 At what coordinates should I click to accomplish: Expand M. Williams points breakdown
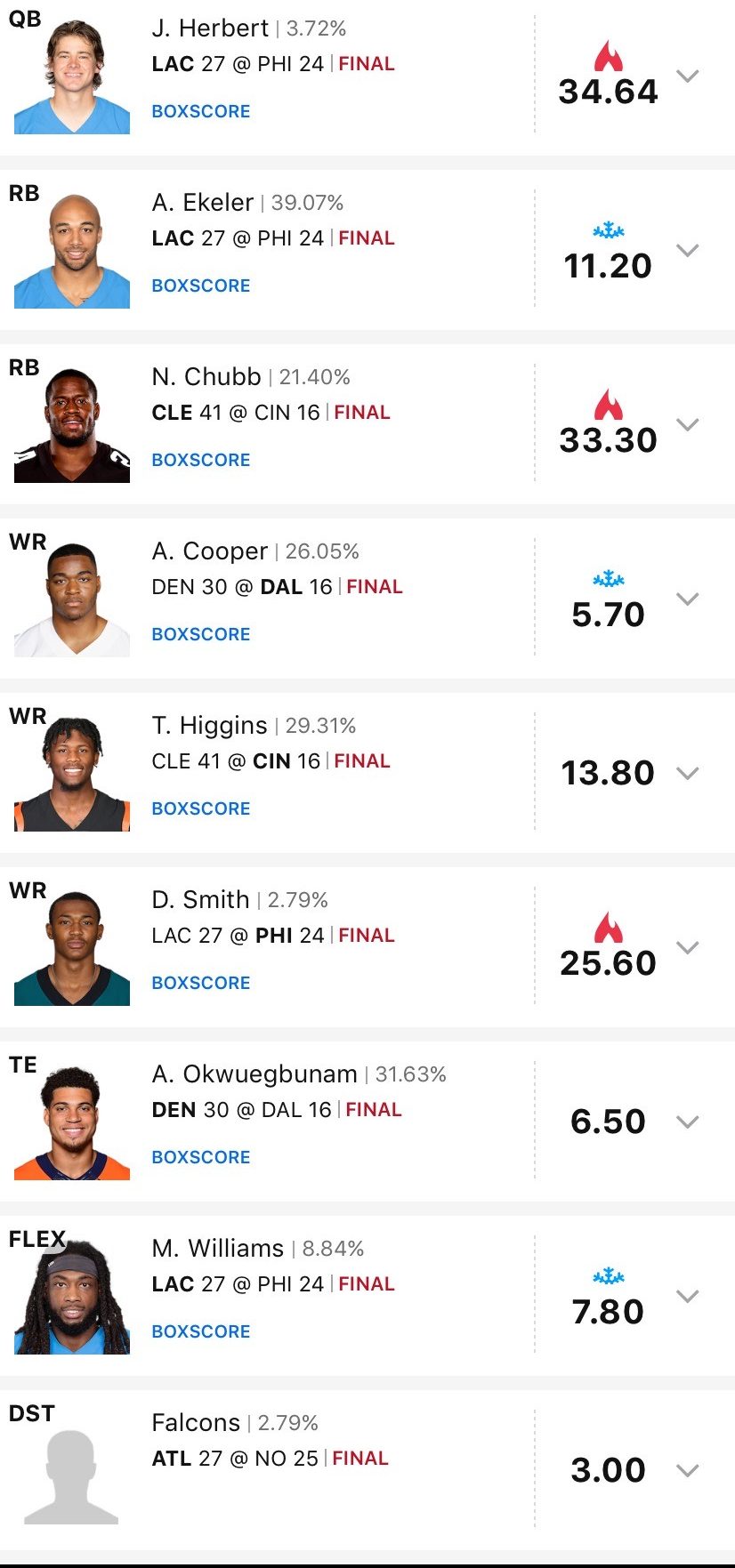(x=687, y=1297)
